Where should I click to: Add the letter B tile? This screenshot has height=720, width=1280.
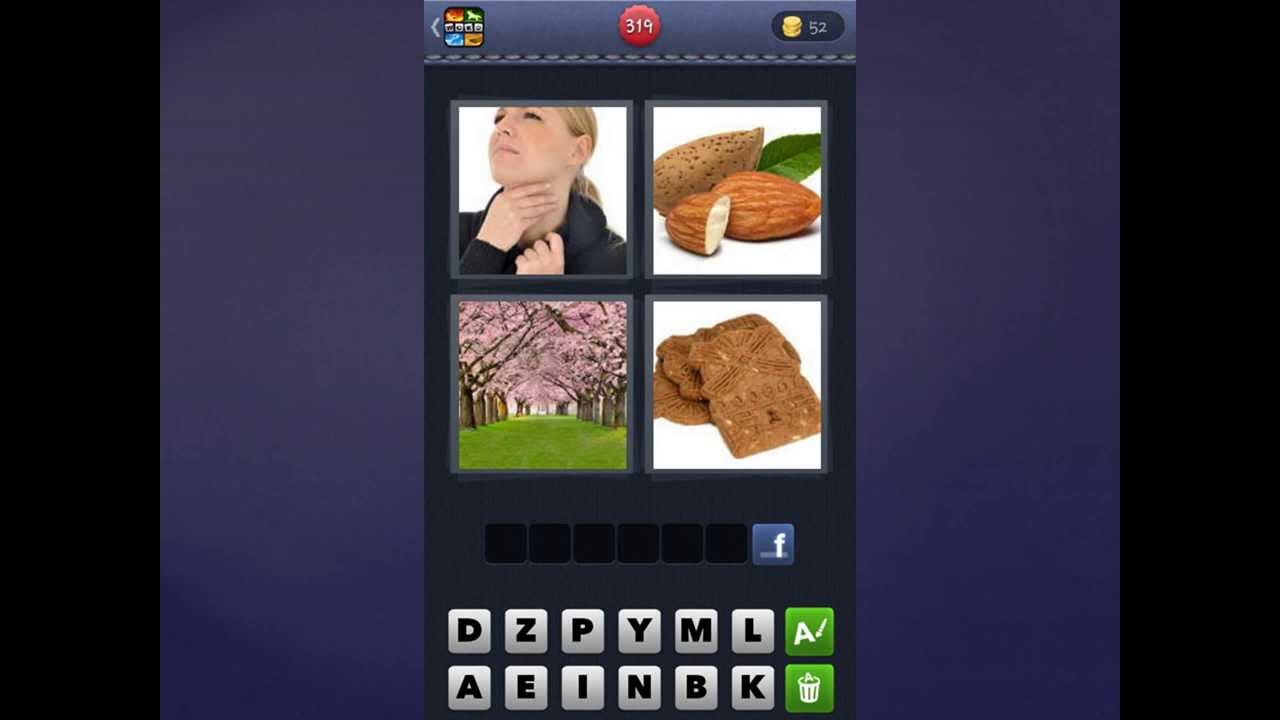pos(696,688)
